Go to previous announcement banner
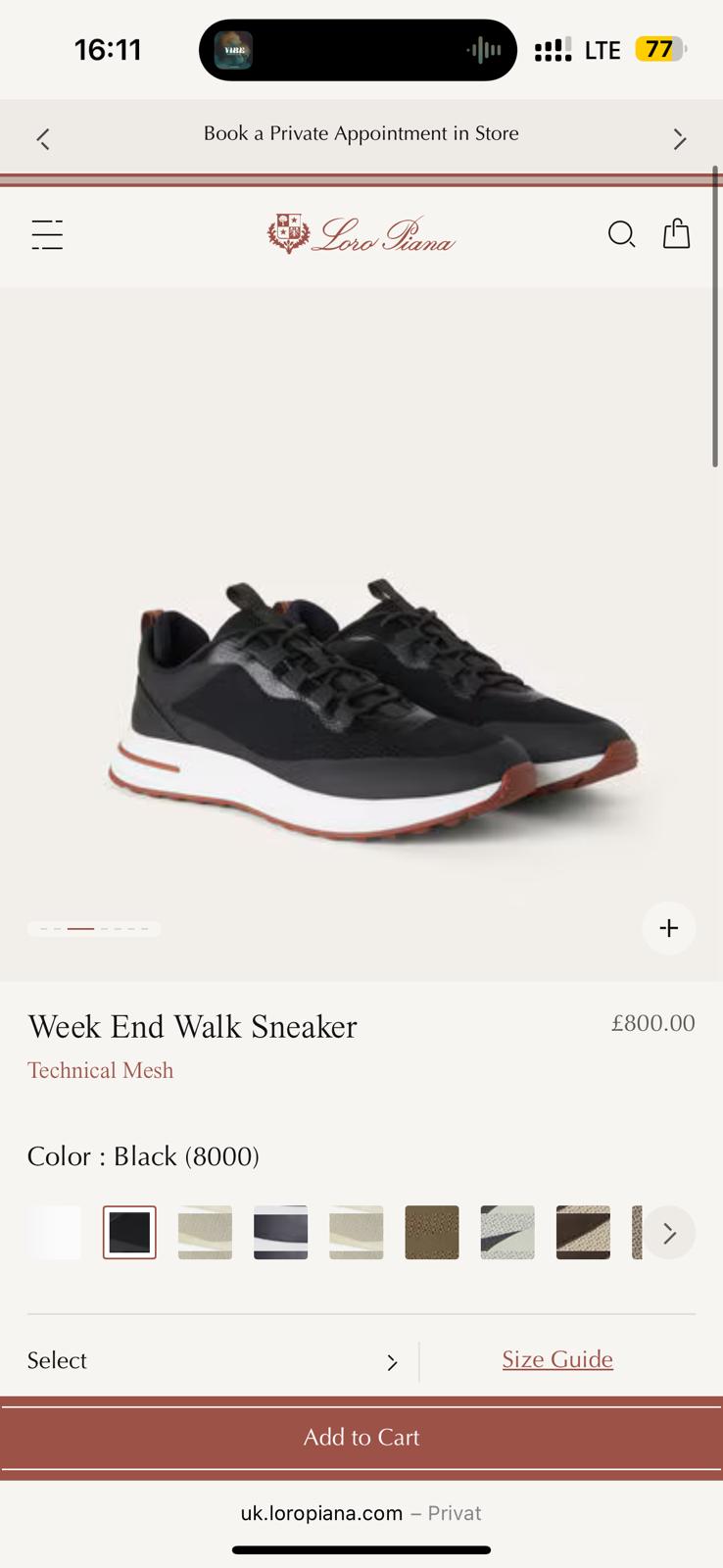This screenshot has height=1568, width=723. [43, 139]
